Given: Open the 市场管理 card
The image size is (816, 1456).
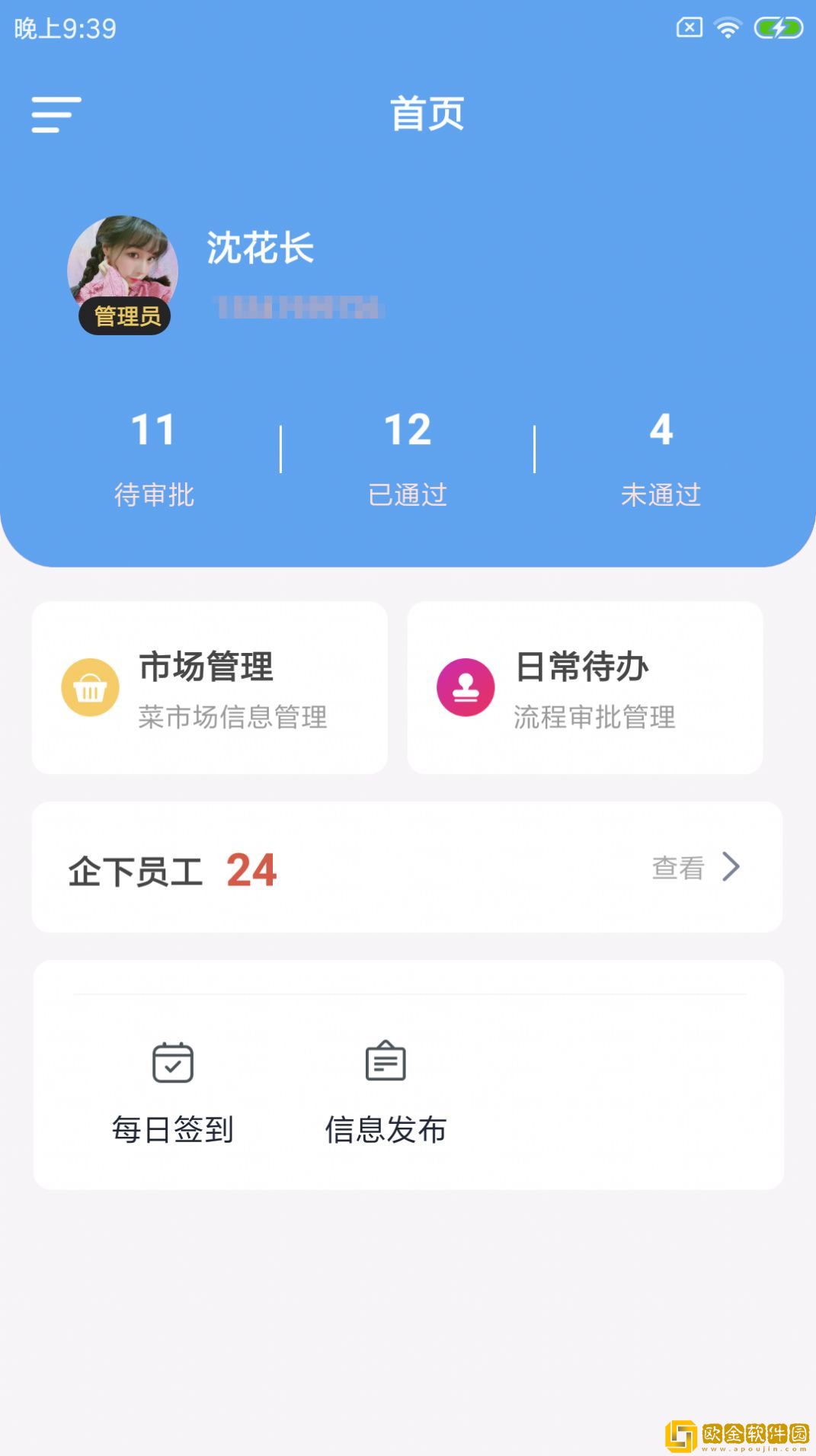Looking at the screenshot, I should coord(210,688).
